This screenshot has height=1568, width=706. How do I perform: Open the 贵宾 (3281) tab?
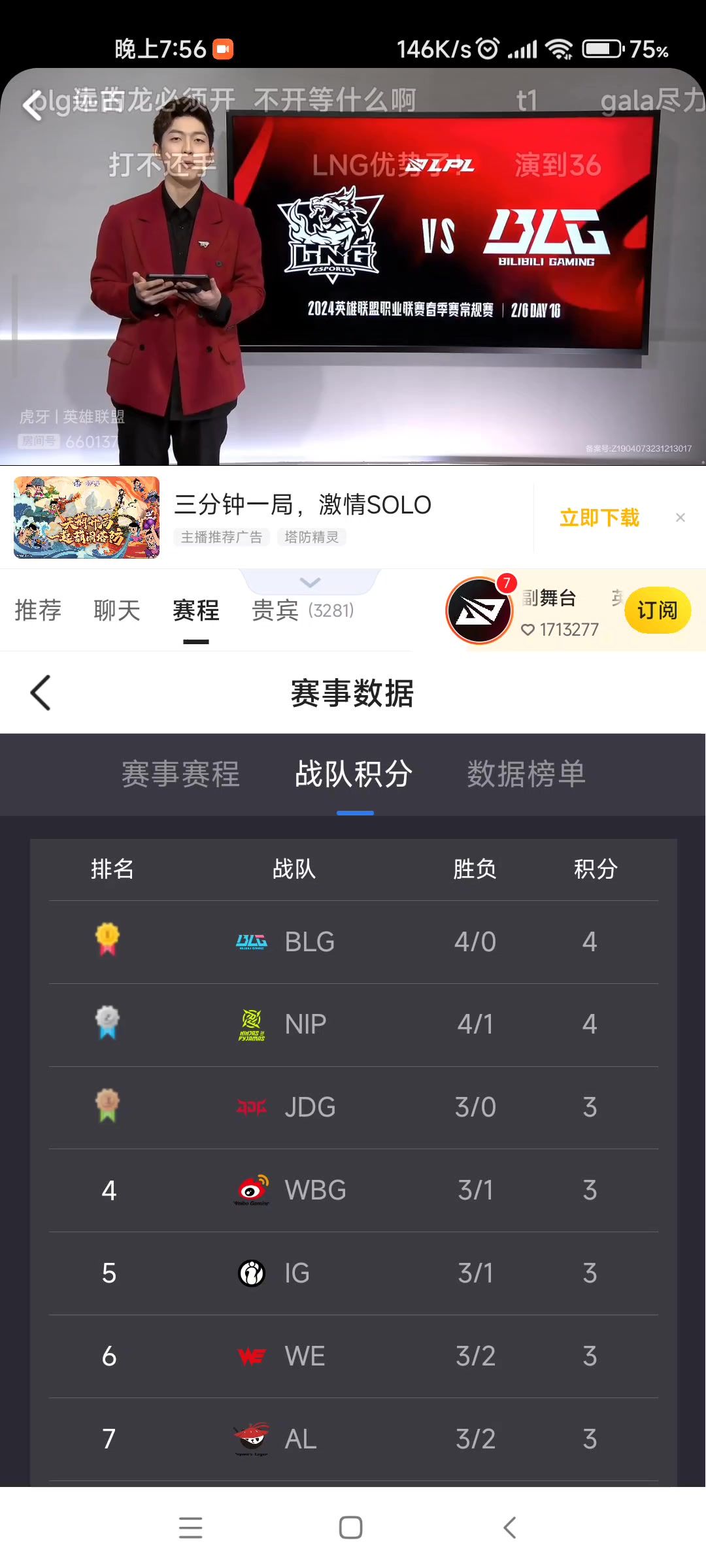pyautogui.click(x=303, y=610)
